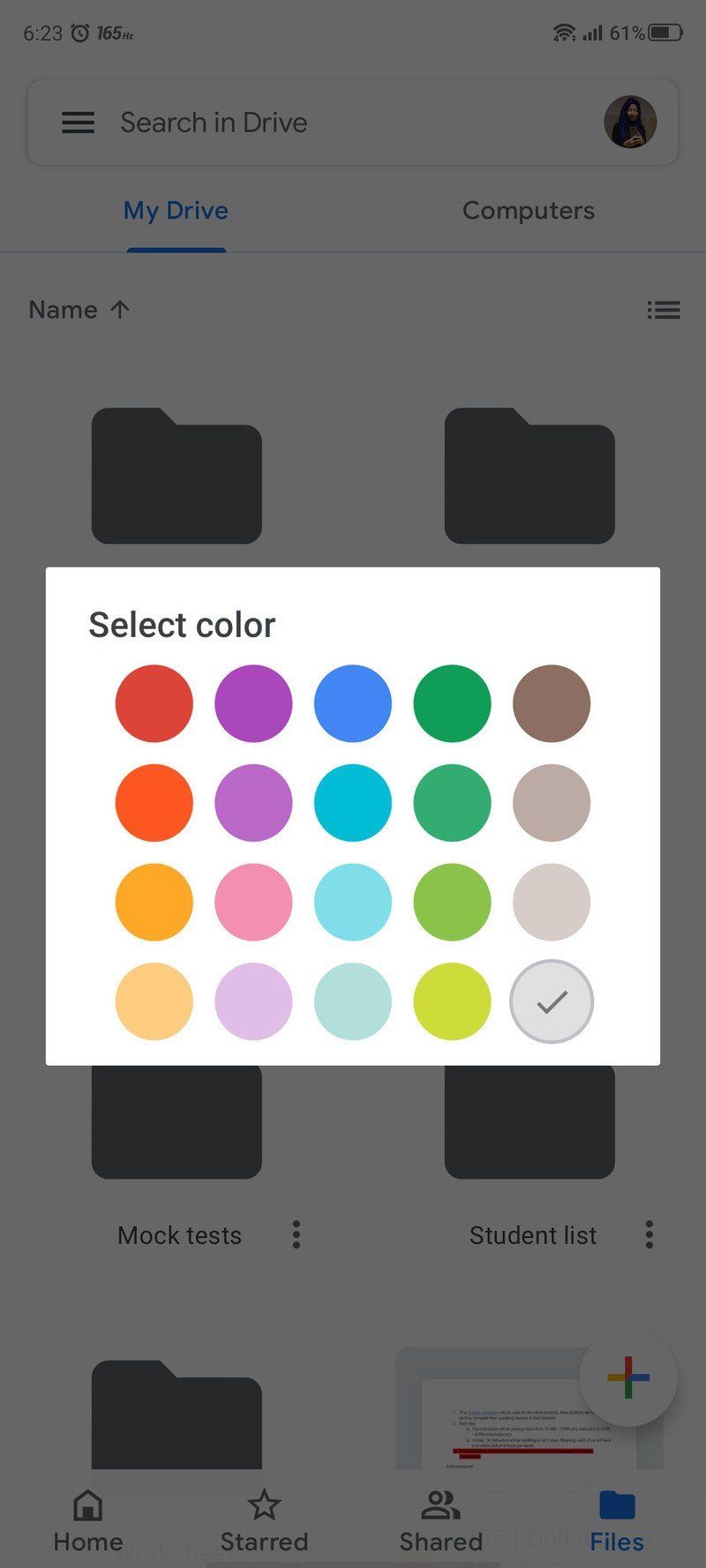The height and width of the screenshot is (1568, 706).
Task: Expand options for the Mock tests folder
Action: coord(296,1235)
